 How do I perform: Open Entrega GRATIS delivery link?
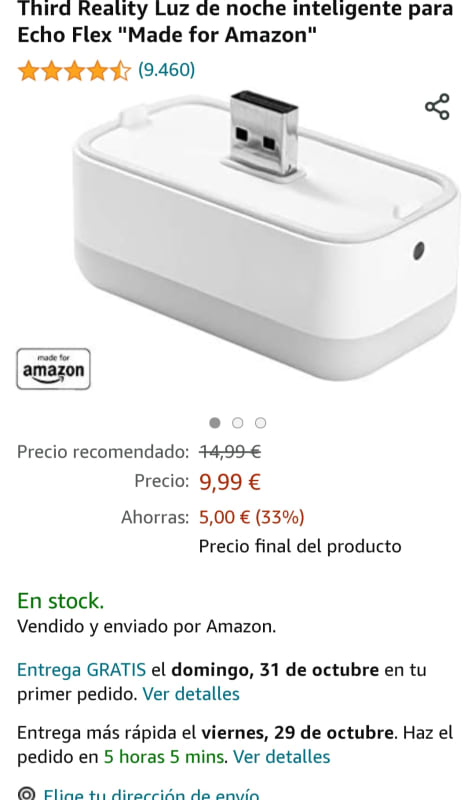tap(82, 669)
